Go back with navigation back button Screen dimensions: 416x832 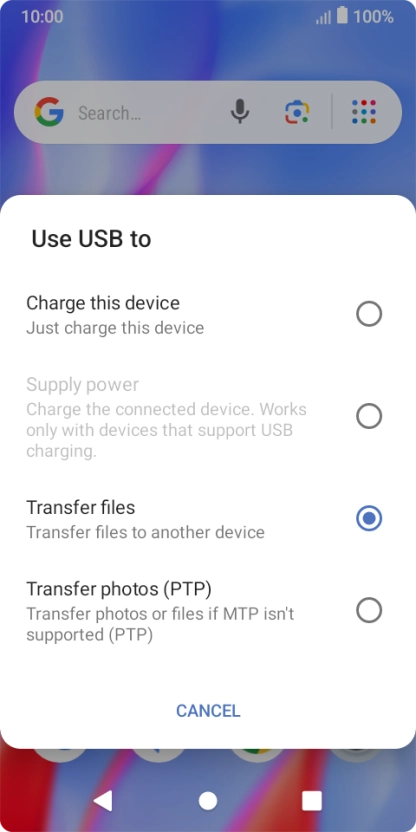pos(103,800)
